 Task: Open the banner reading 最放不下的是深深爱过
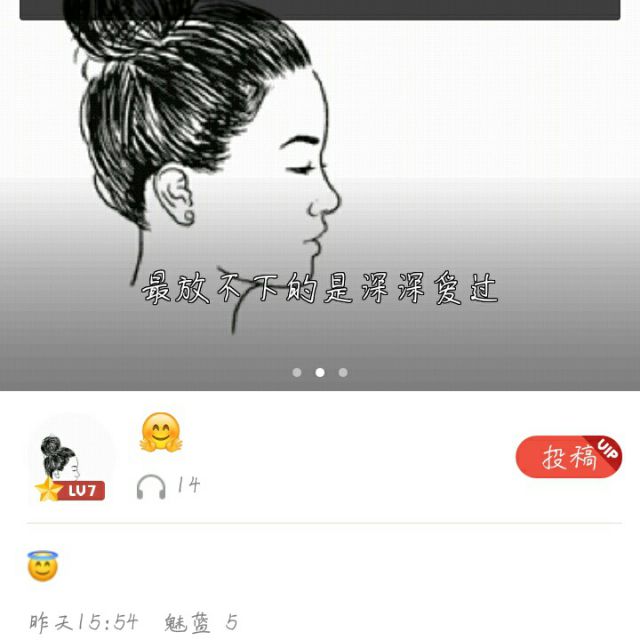coord(320,195)
